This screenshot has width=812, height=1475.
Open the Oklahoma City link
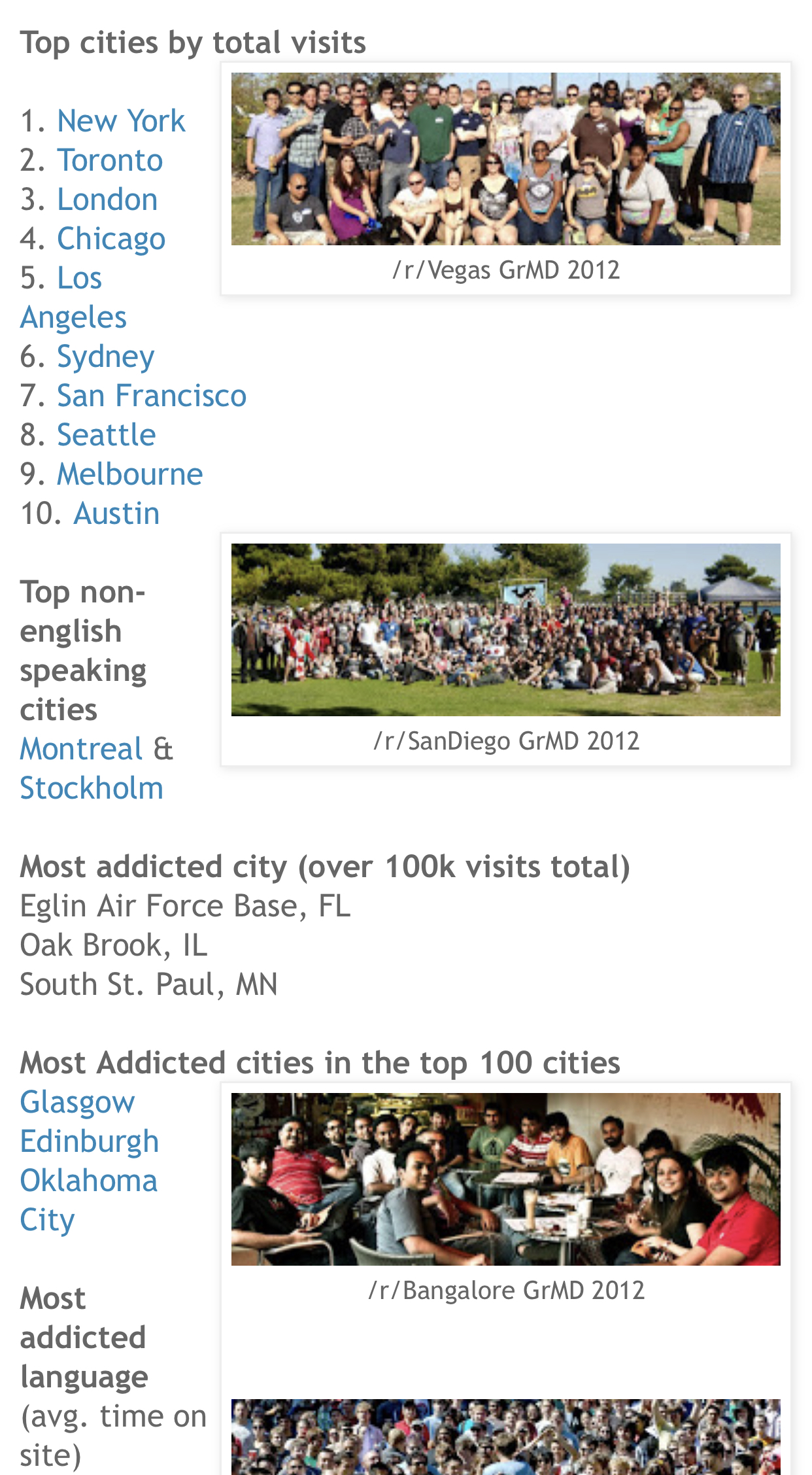tap(88, 1200)
